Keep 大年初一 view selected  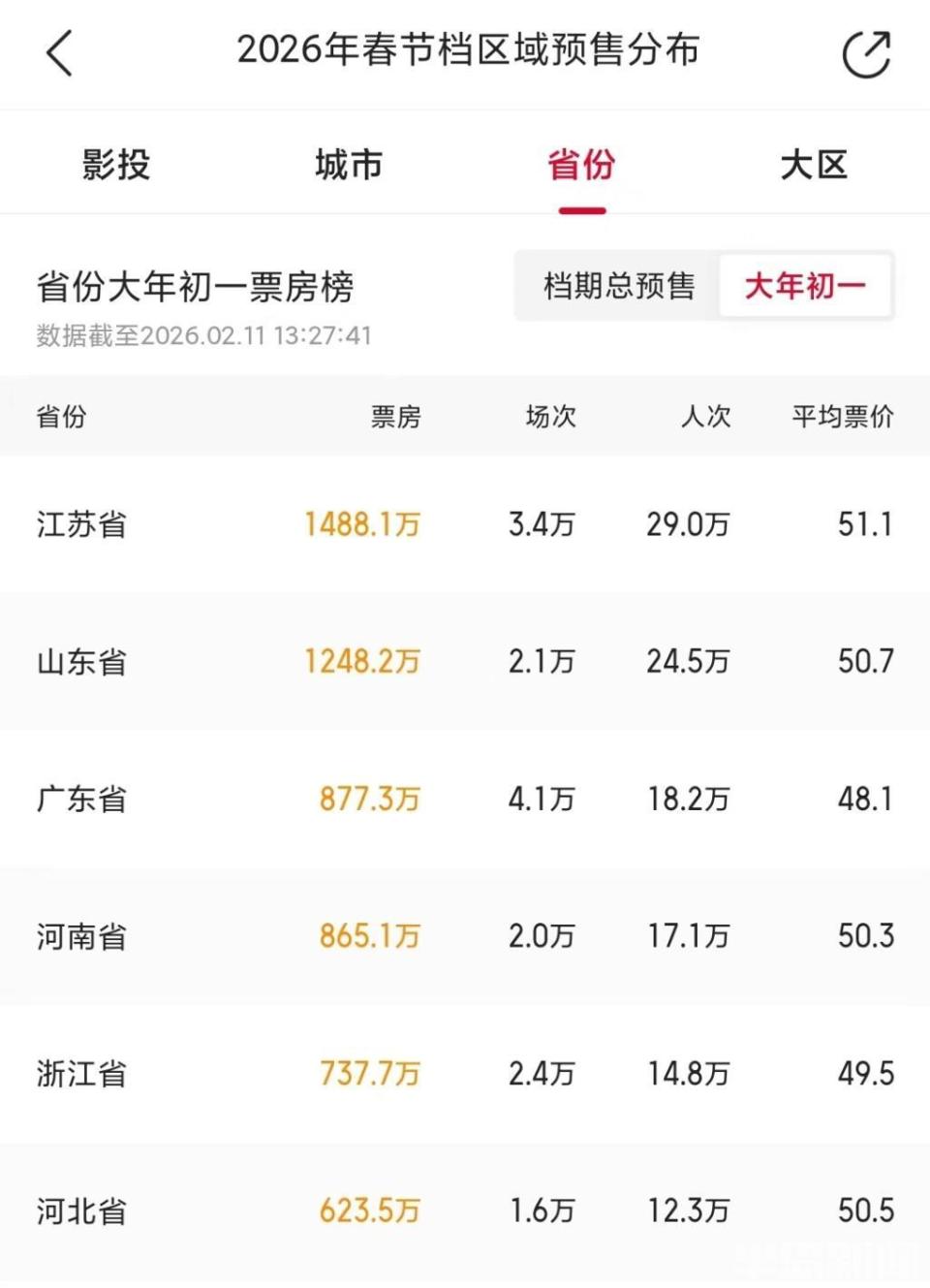[x=805, y=286]
